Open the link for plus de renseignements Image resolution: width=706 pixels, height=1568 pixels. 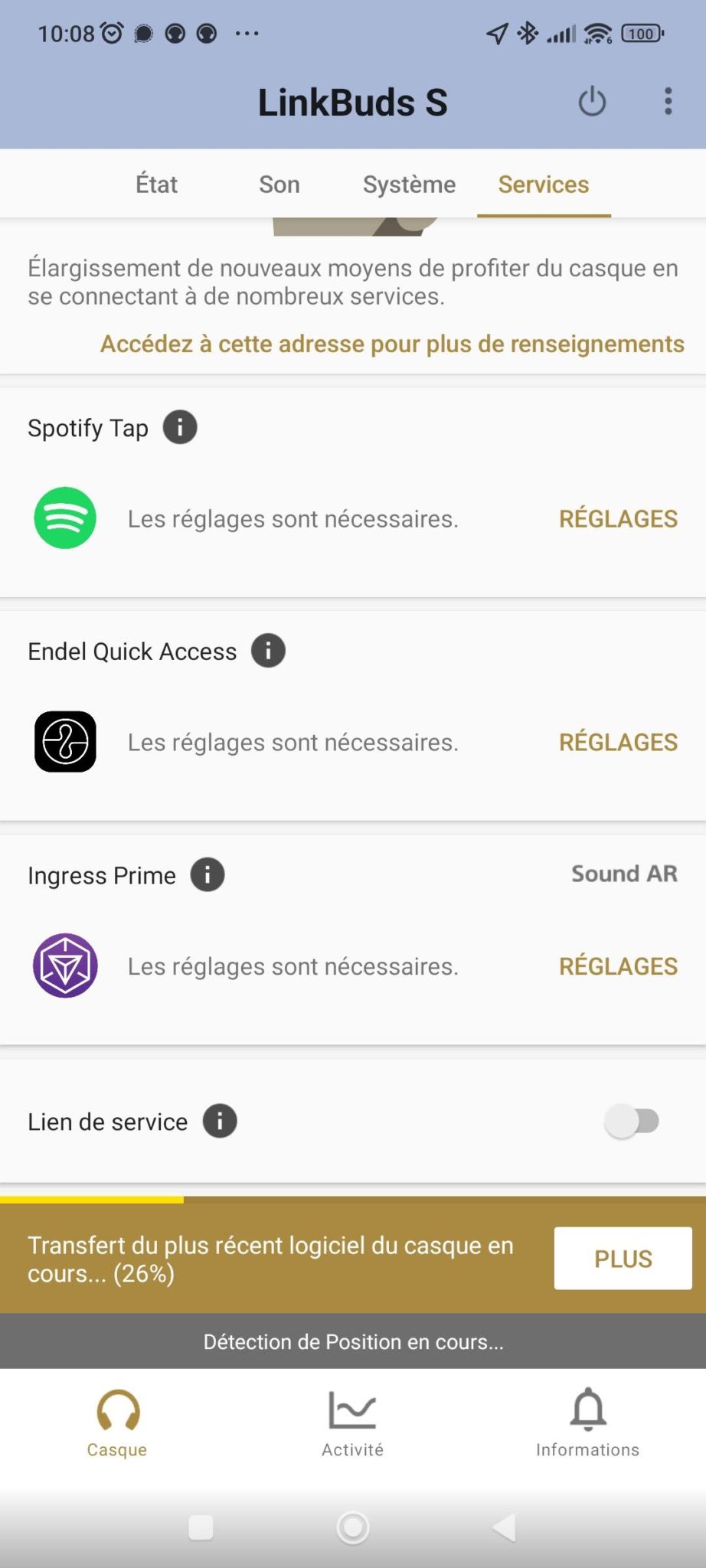click(x=392, y=344)
